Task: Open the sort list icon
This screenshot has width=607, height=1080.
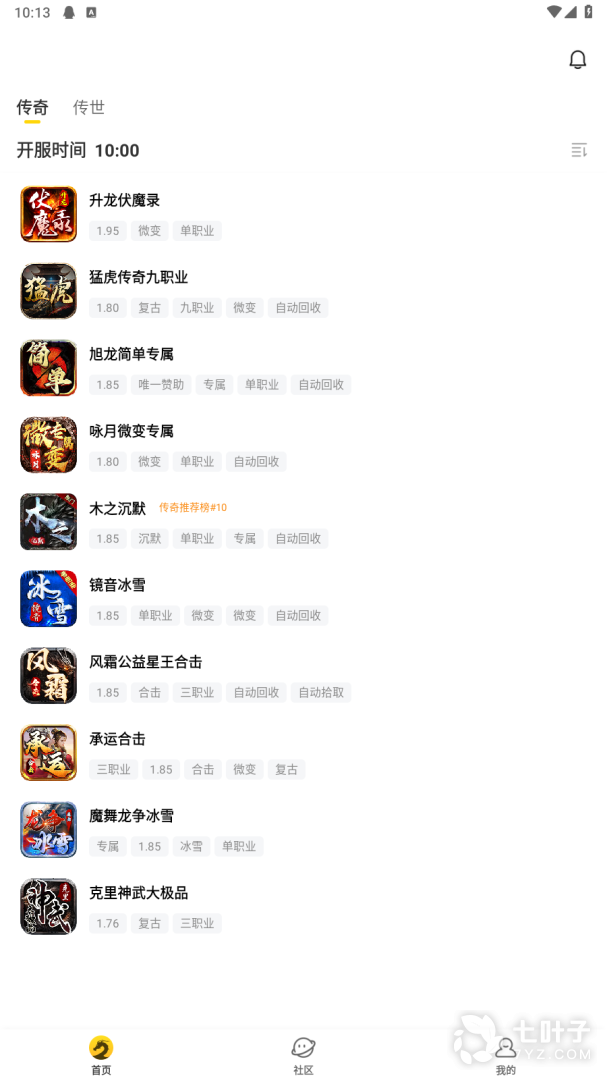Action: [579, 150]
